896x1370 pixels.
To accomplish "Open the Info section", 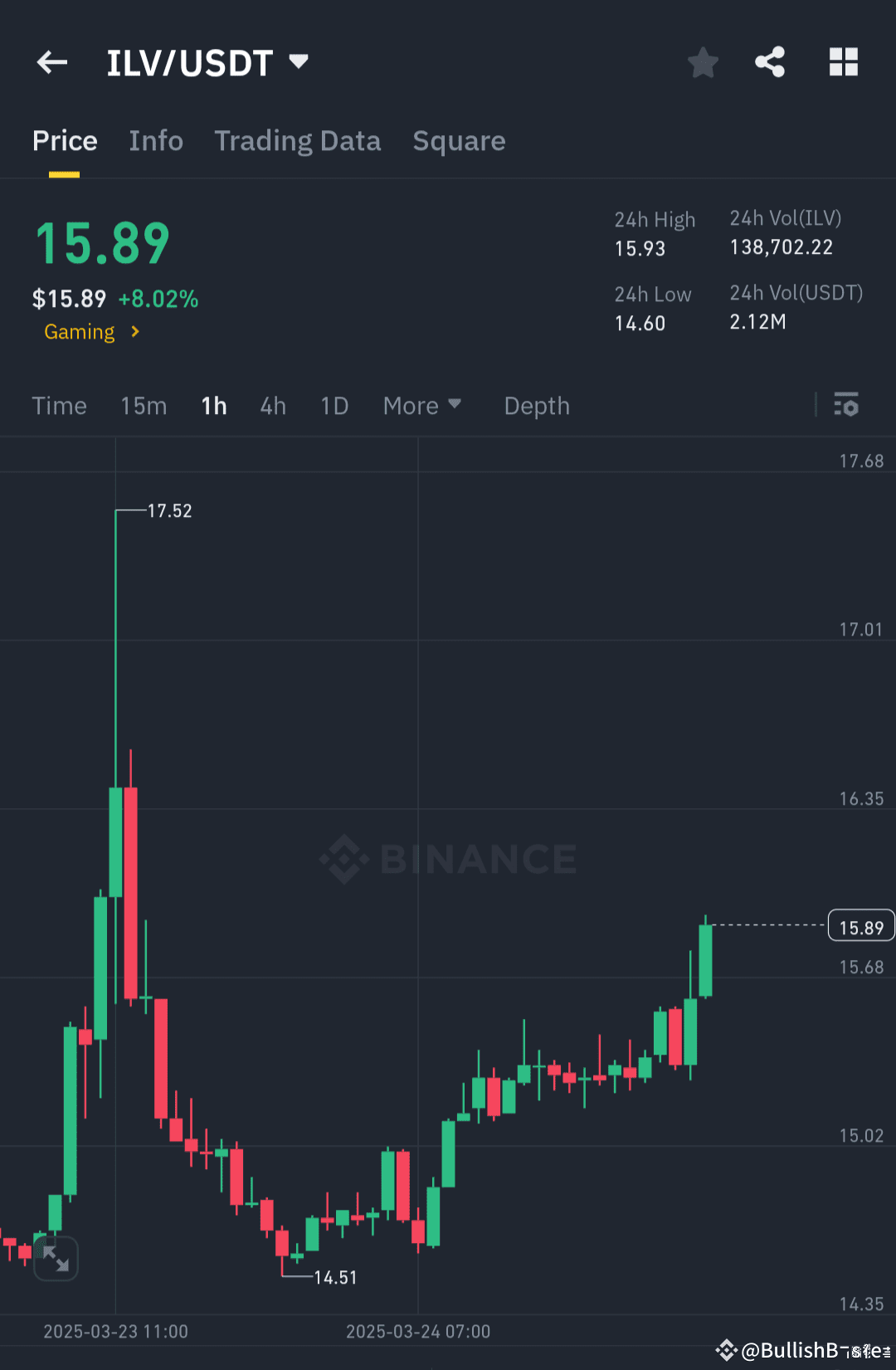I will (x=156, y=140).
